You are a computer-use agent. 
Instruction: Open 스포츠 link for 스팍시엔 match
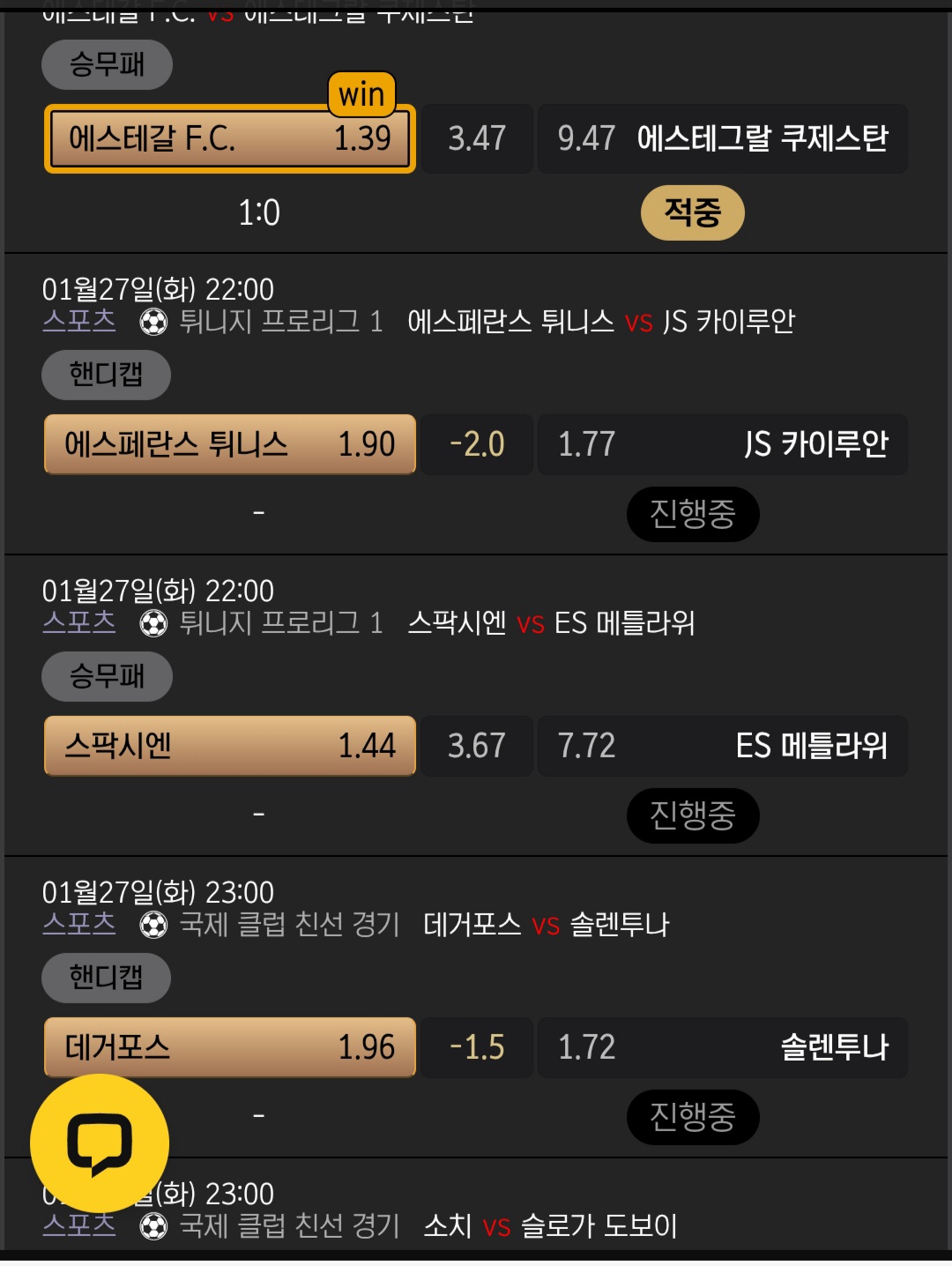pyautogui.click(x=79, y=622)
